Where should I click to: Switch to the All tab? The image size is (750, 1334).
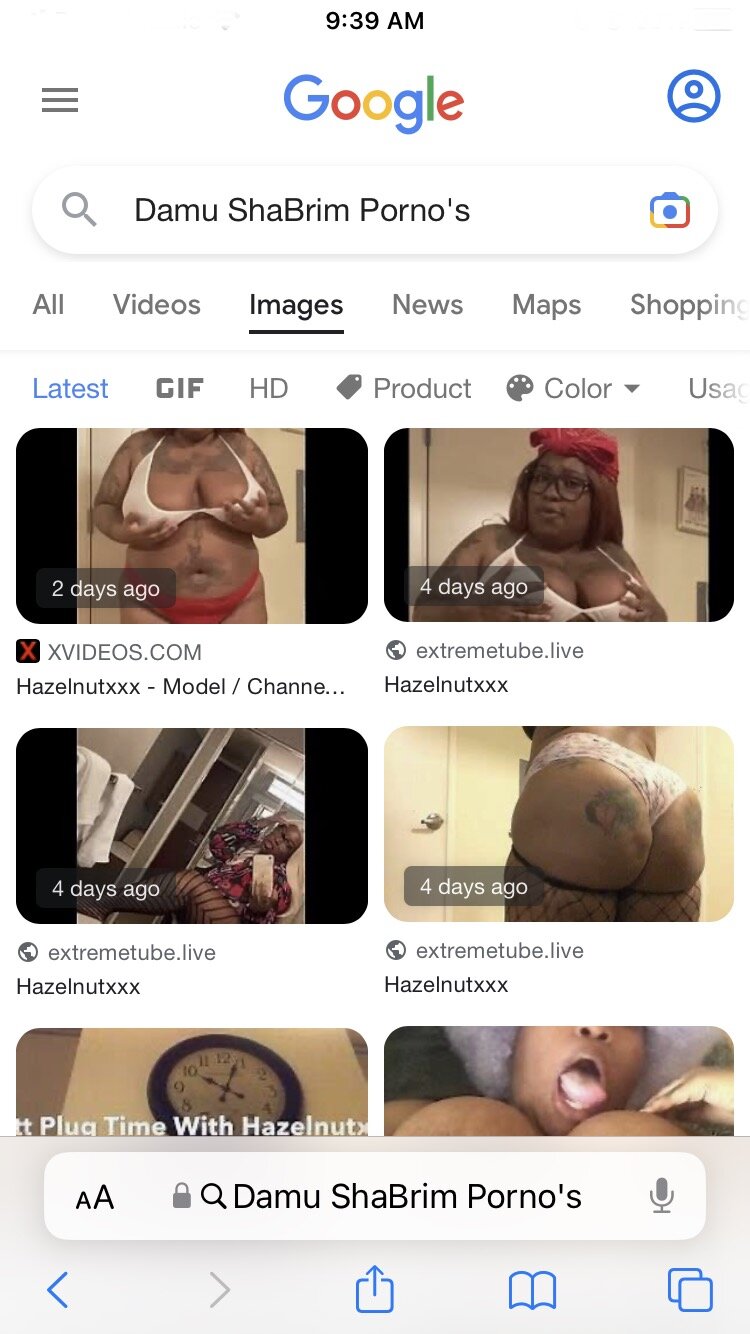click(48, 305)
